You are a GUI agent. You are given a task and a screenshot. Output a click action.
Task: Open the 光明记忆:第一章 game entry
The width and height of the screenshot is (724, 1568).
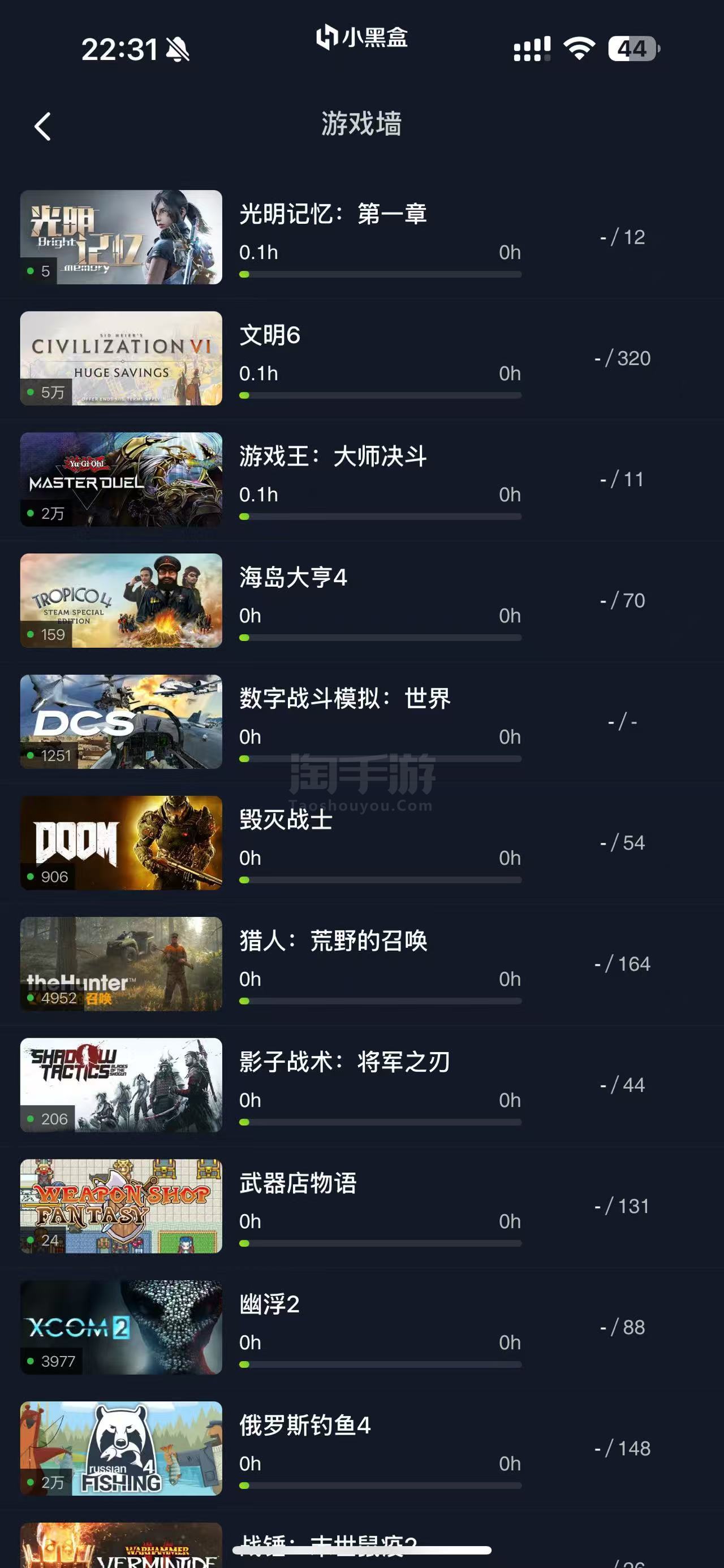coord(361,237)
